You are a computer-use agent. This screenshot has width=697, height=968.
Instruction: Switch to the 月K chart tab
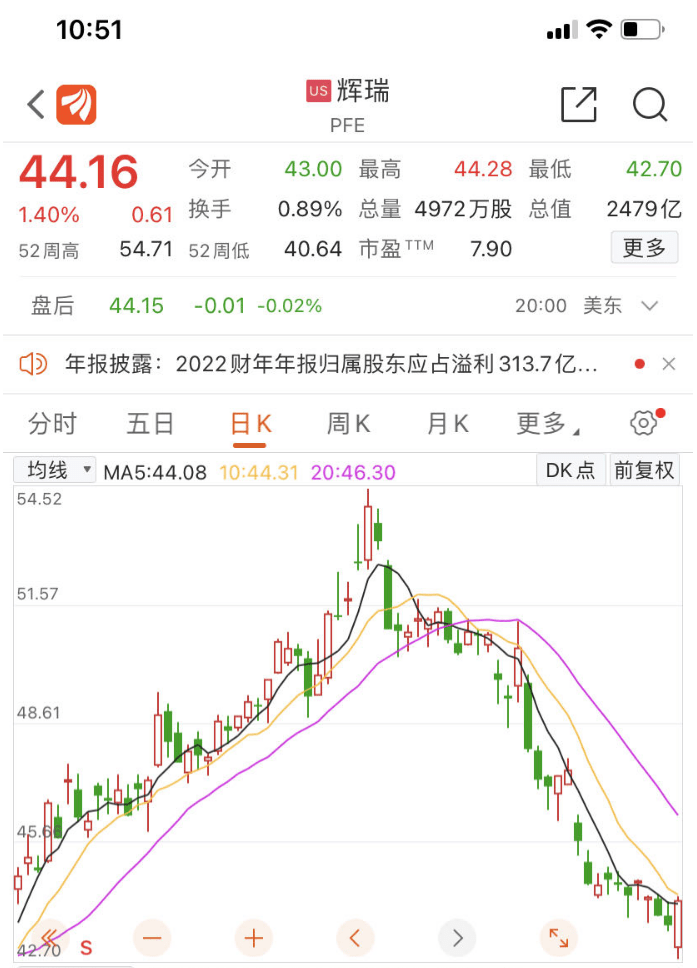[x=447, y=424]
